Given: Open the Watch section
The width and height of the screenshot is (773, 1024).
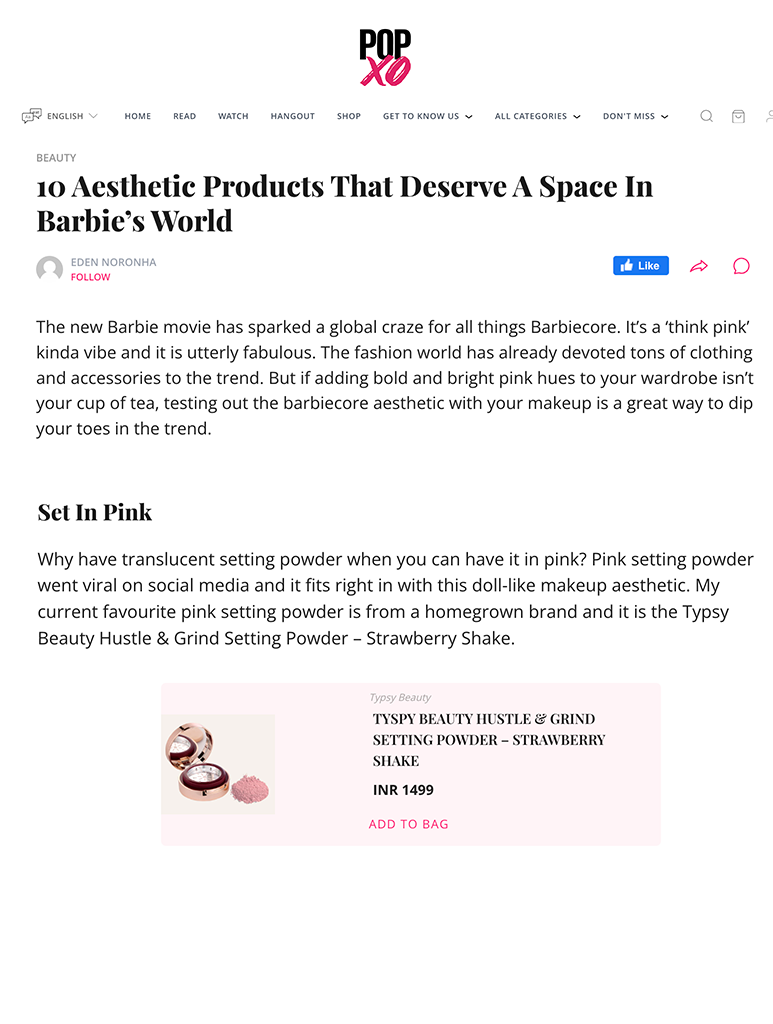Looking at the screenshot, I should pyautogui.click(x=233, y=116).
